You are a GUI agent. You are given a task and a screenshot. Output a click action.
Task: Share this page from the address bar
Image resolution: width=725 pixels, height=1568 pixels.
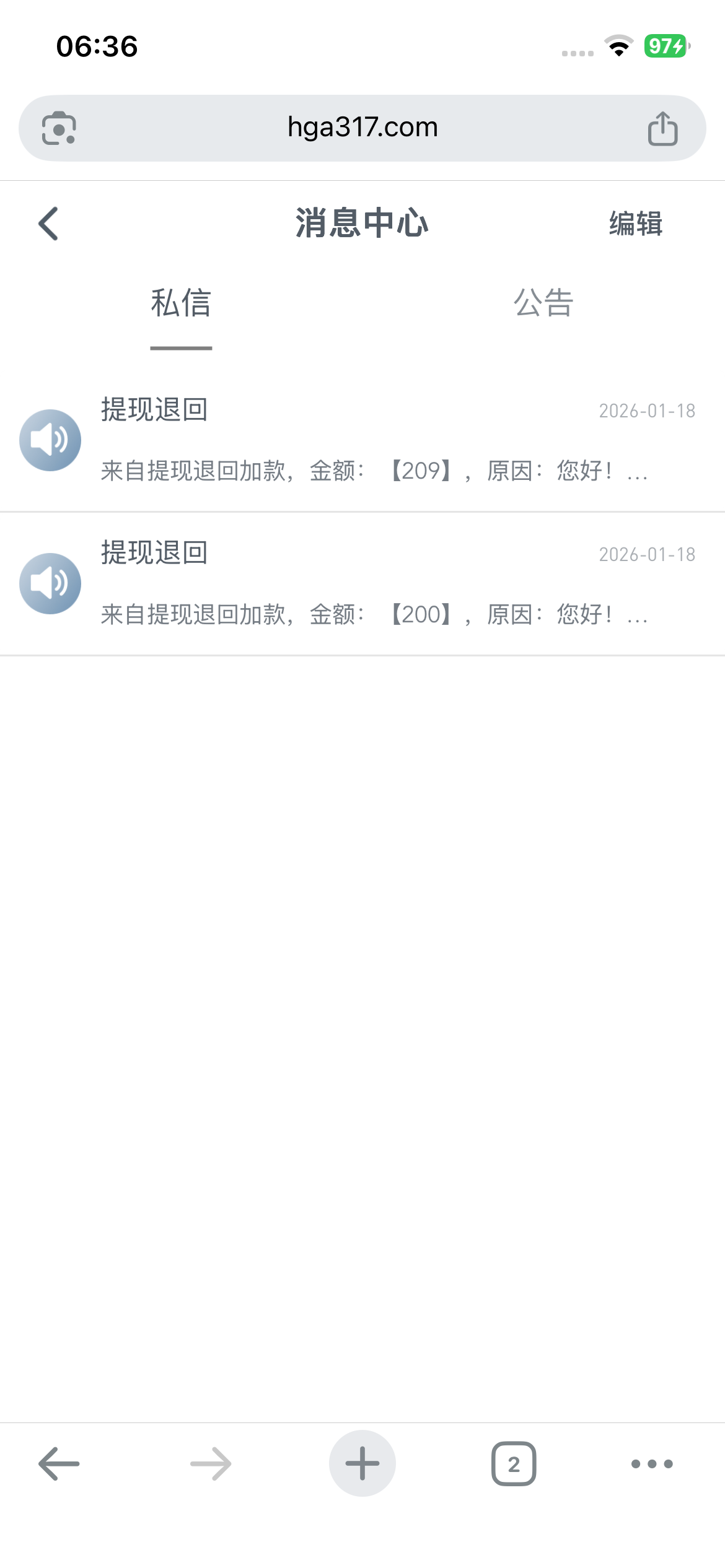point(662,128)
